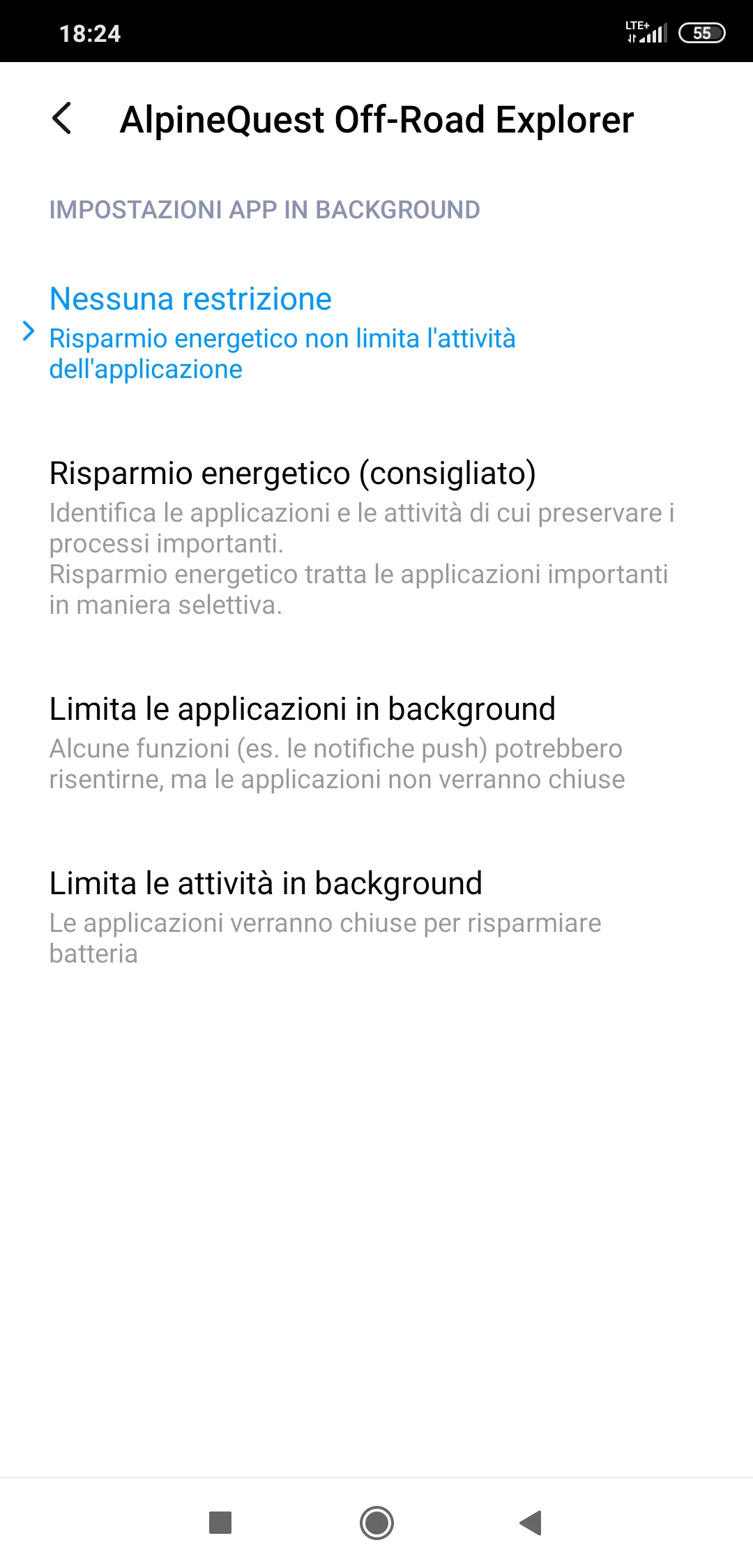
Task: Go to the home screen
Action: click(x=376, y=1522)
